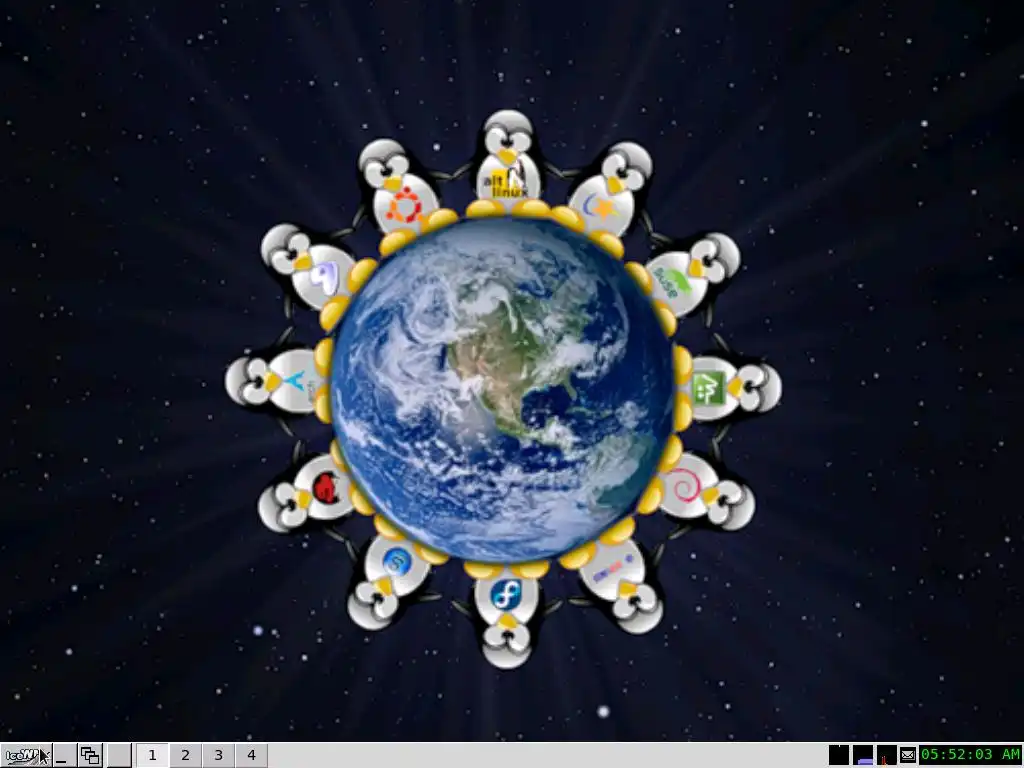The width and height of the screenshot is (1024, 768).
Task: Open the mailbox envelope icon
Action: click(x=908, y=755)
